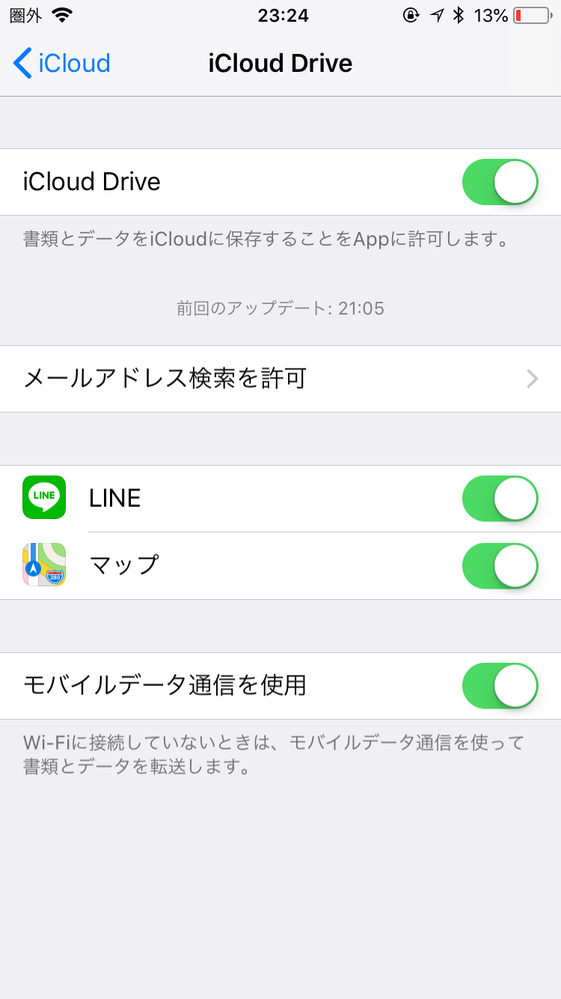Go back to iCloud settings
This screenshot has width=561, height=999.
(x=61, y=64)
